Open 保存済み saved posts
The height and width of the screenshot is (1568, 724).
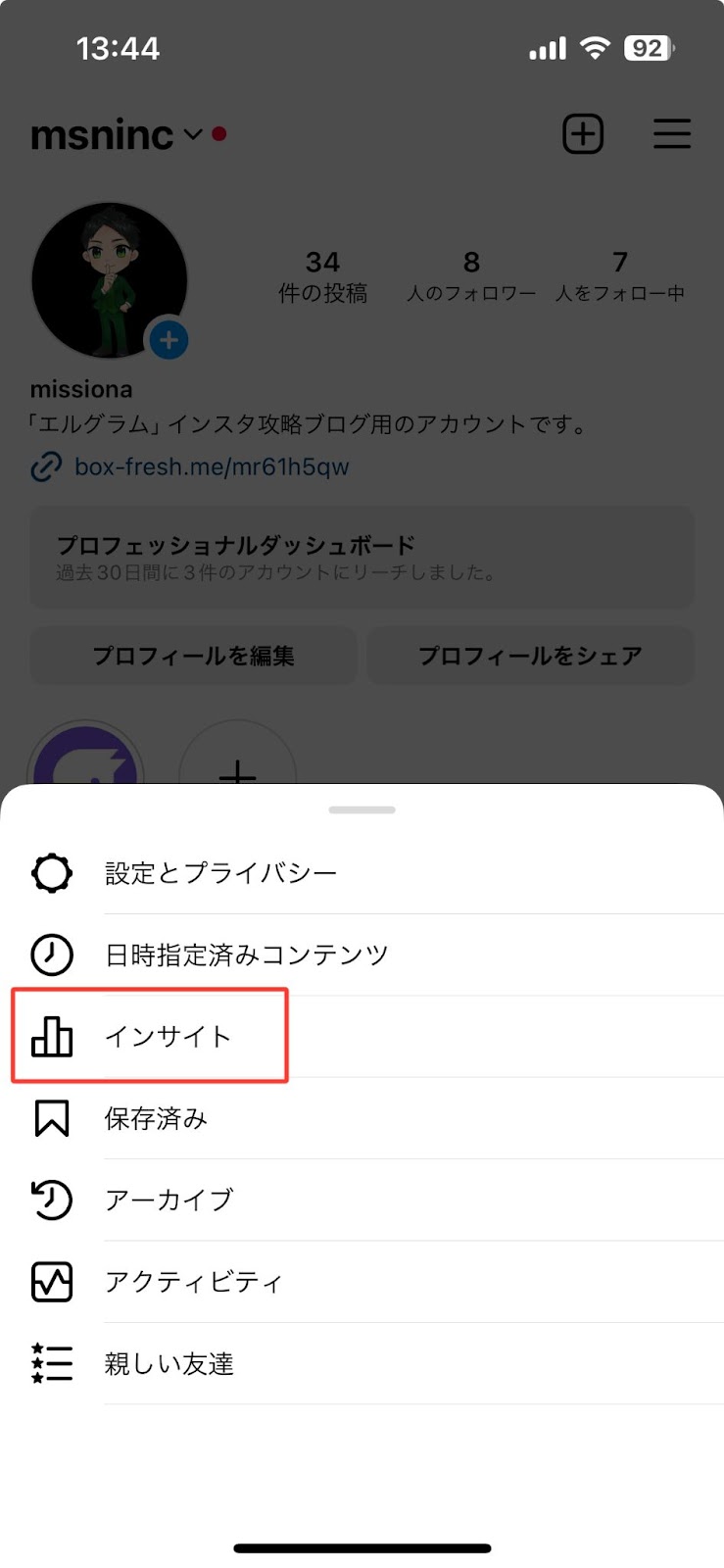coord(157,1118)
